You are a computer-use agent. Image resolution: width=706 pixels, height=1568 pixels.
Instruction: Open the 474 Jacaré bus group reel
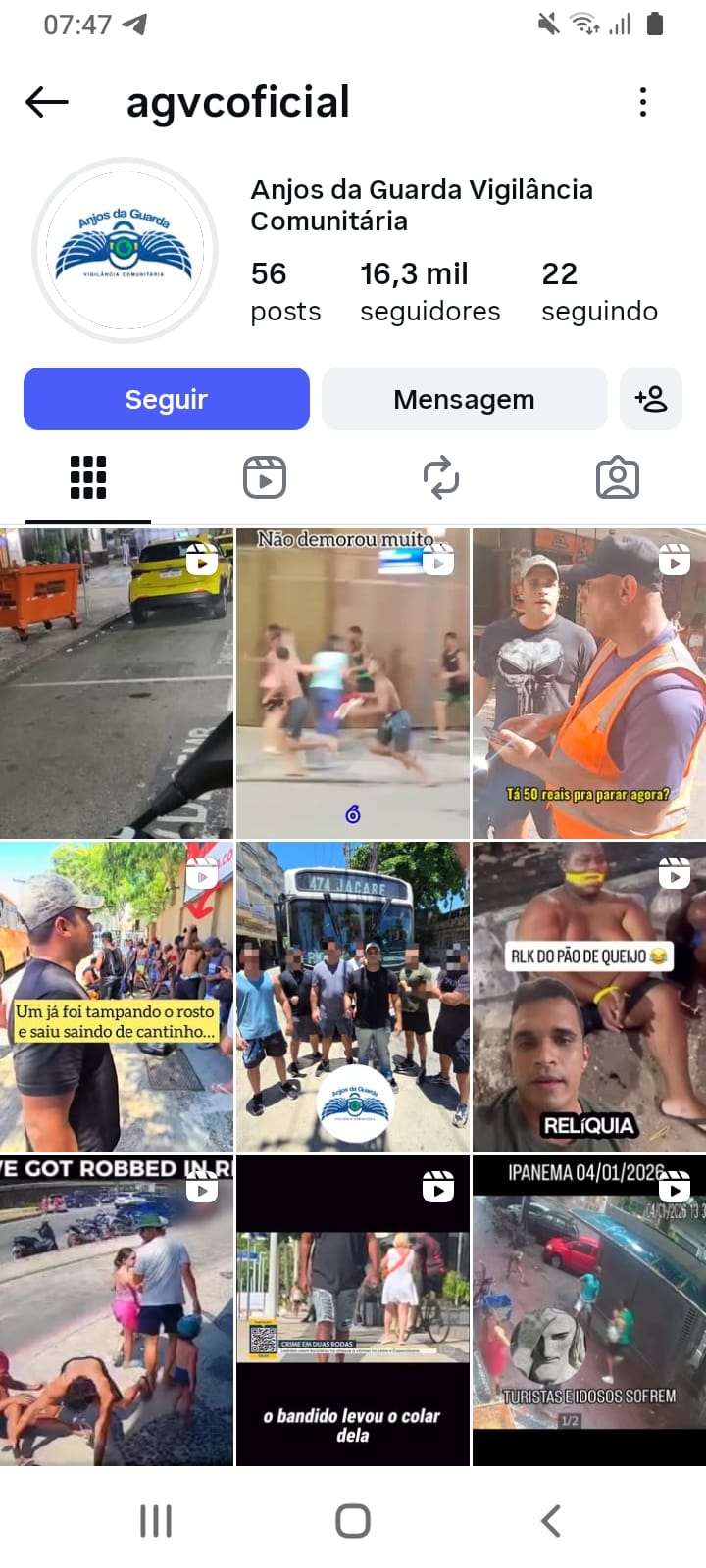tap(353, 997)
